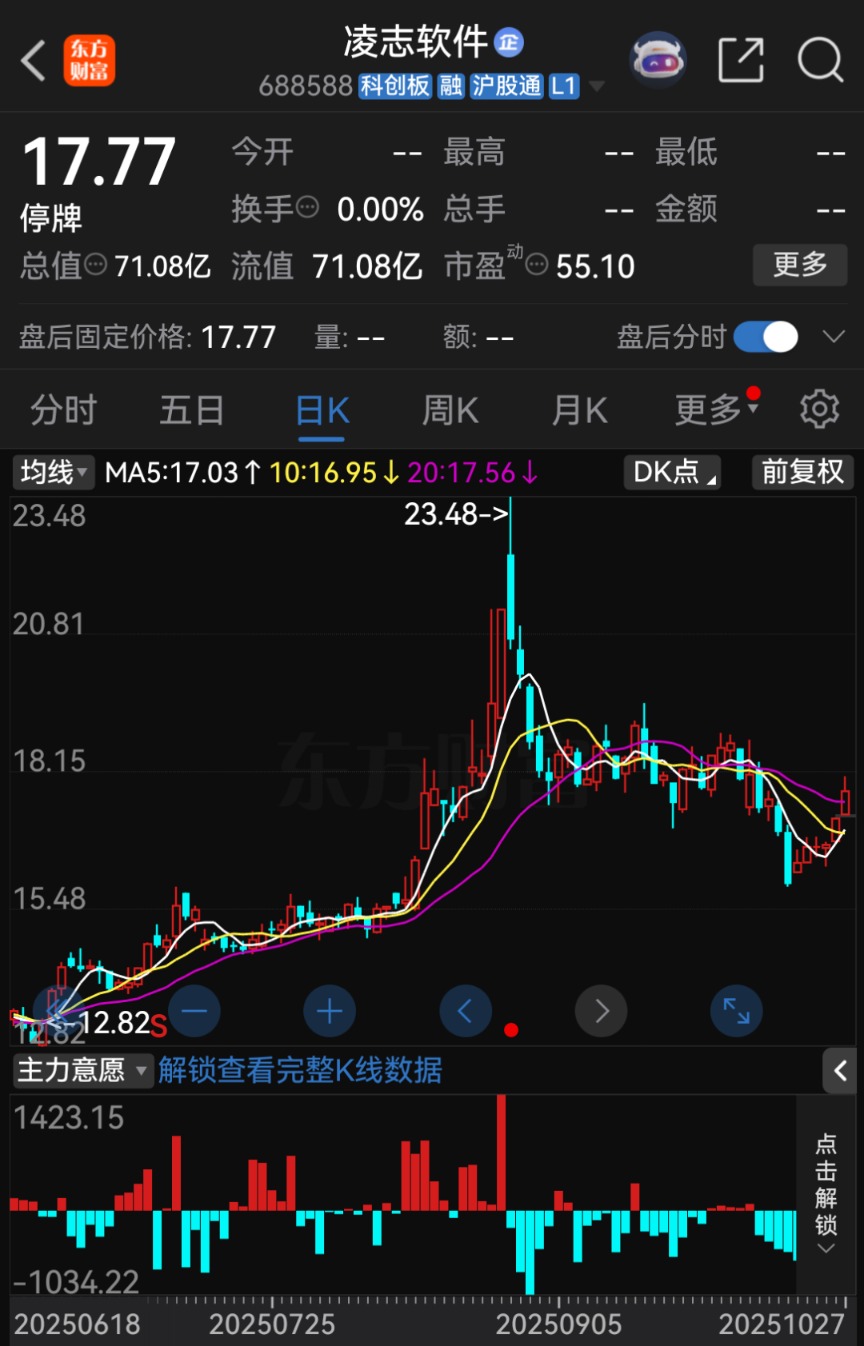Open stock search
864x1346 pixels.
(820, 60)
